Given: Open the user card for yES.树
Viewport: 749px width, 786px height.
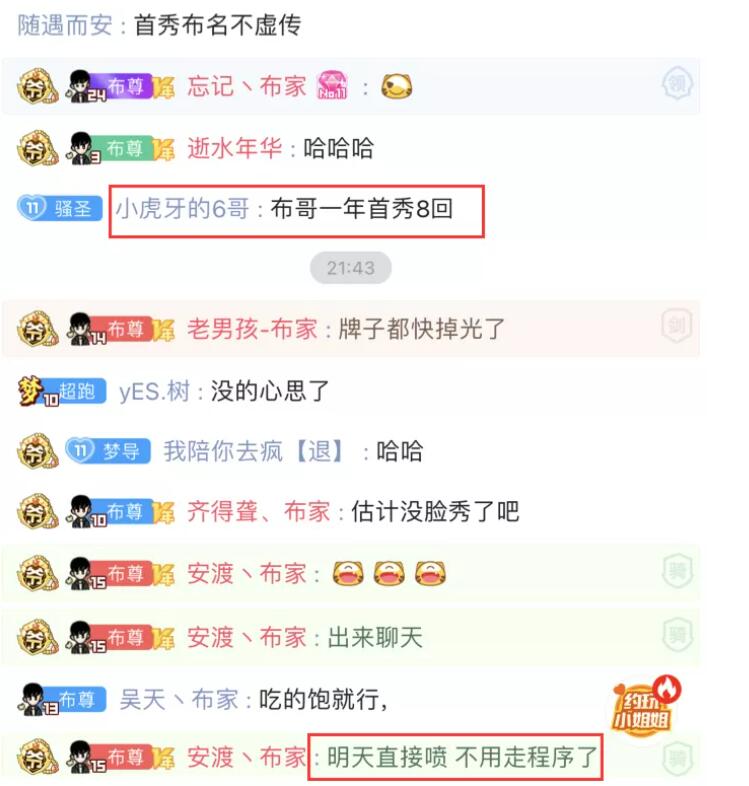Looking at the screenshot, I should (155, 391).
